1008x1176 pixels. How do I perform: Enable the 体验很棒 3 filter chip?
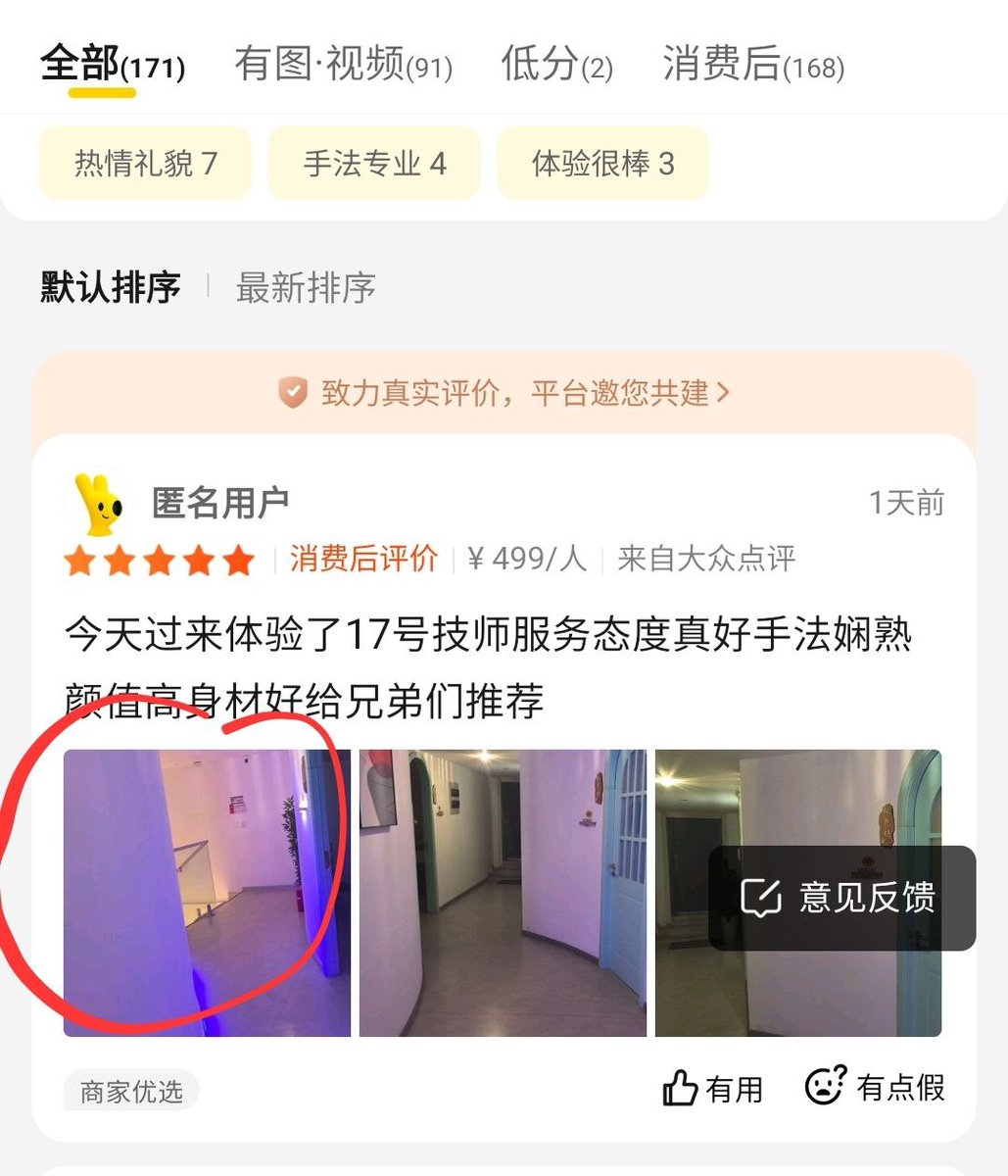[x=601, y=163]
